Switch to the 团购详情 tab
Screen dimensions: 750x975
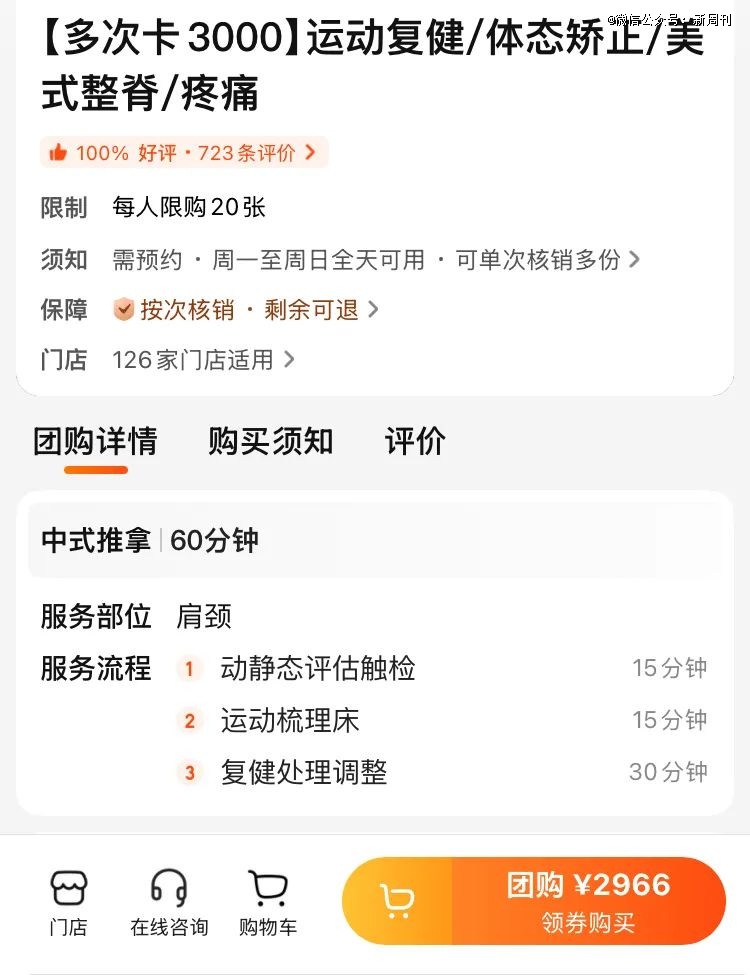[95, 442]
